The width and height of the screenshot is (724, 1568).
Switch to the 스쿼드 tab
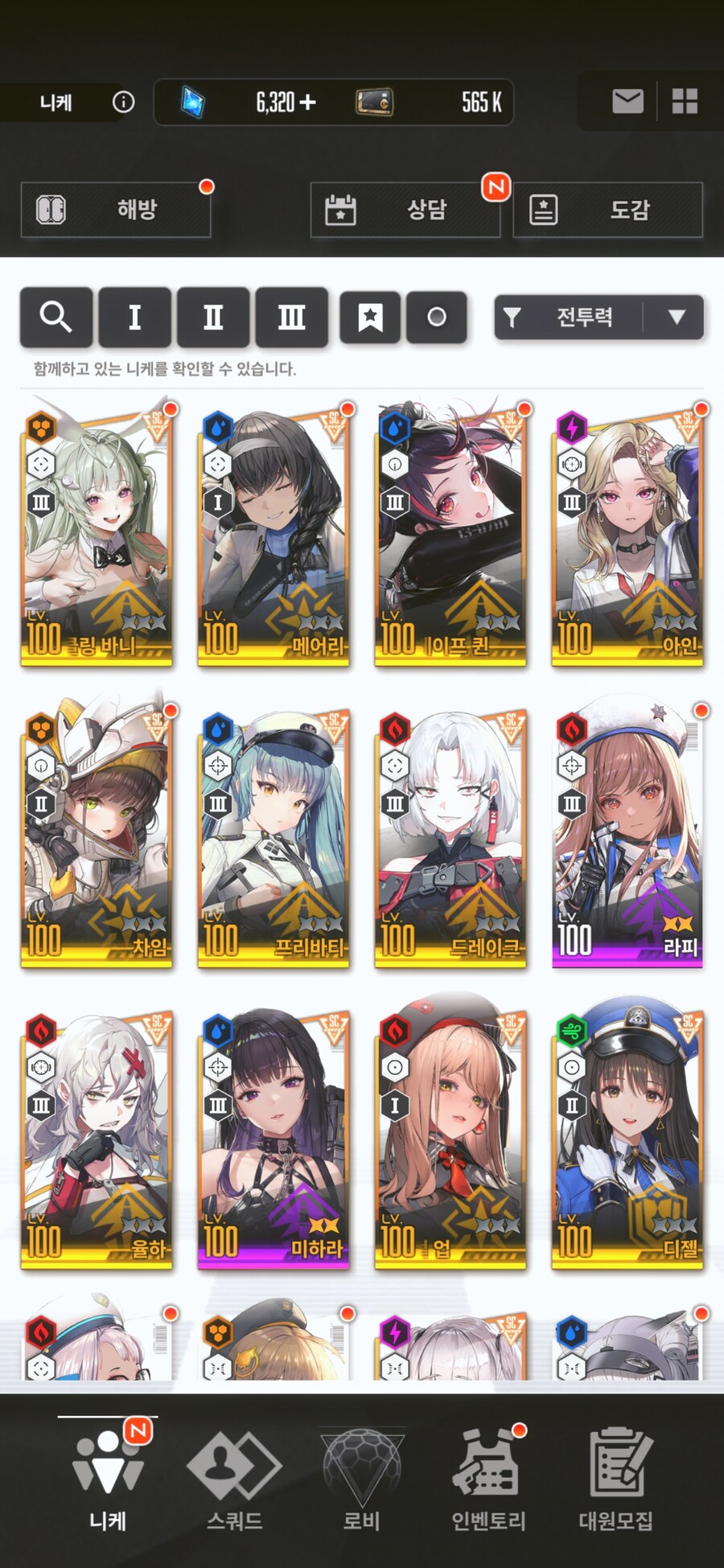[x=234, y=1480]
